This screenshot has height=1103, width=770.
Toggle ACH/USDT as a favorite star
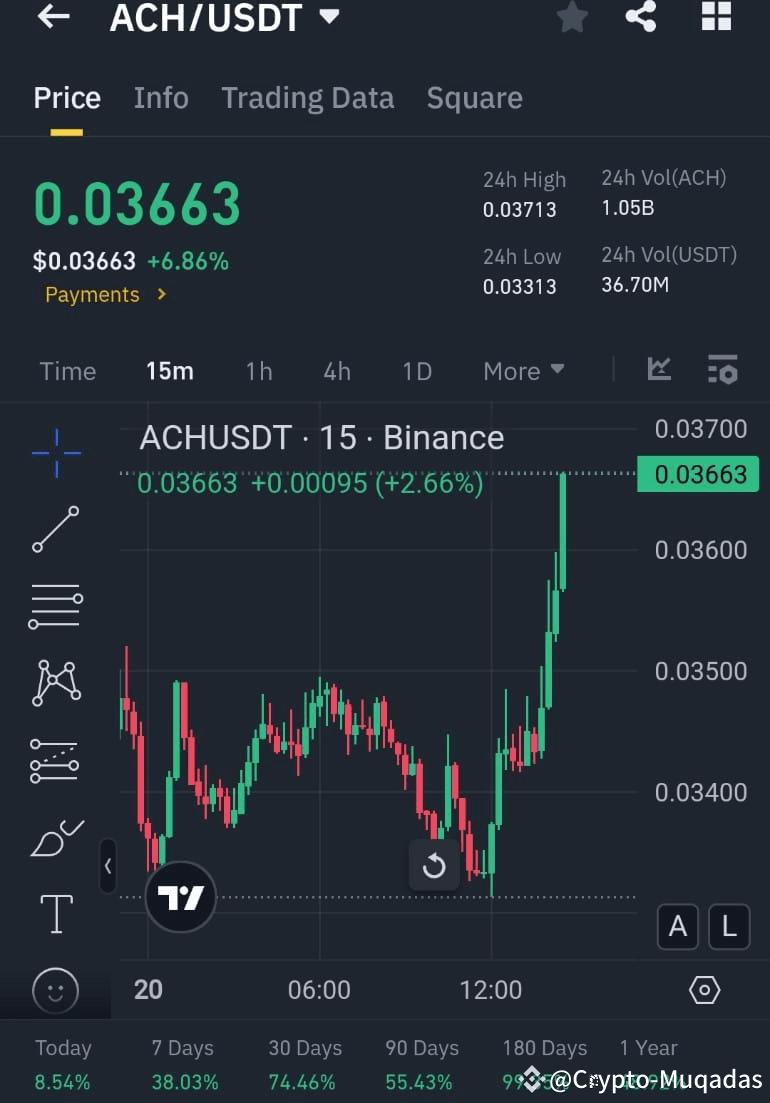coord(571,18)
